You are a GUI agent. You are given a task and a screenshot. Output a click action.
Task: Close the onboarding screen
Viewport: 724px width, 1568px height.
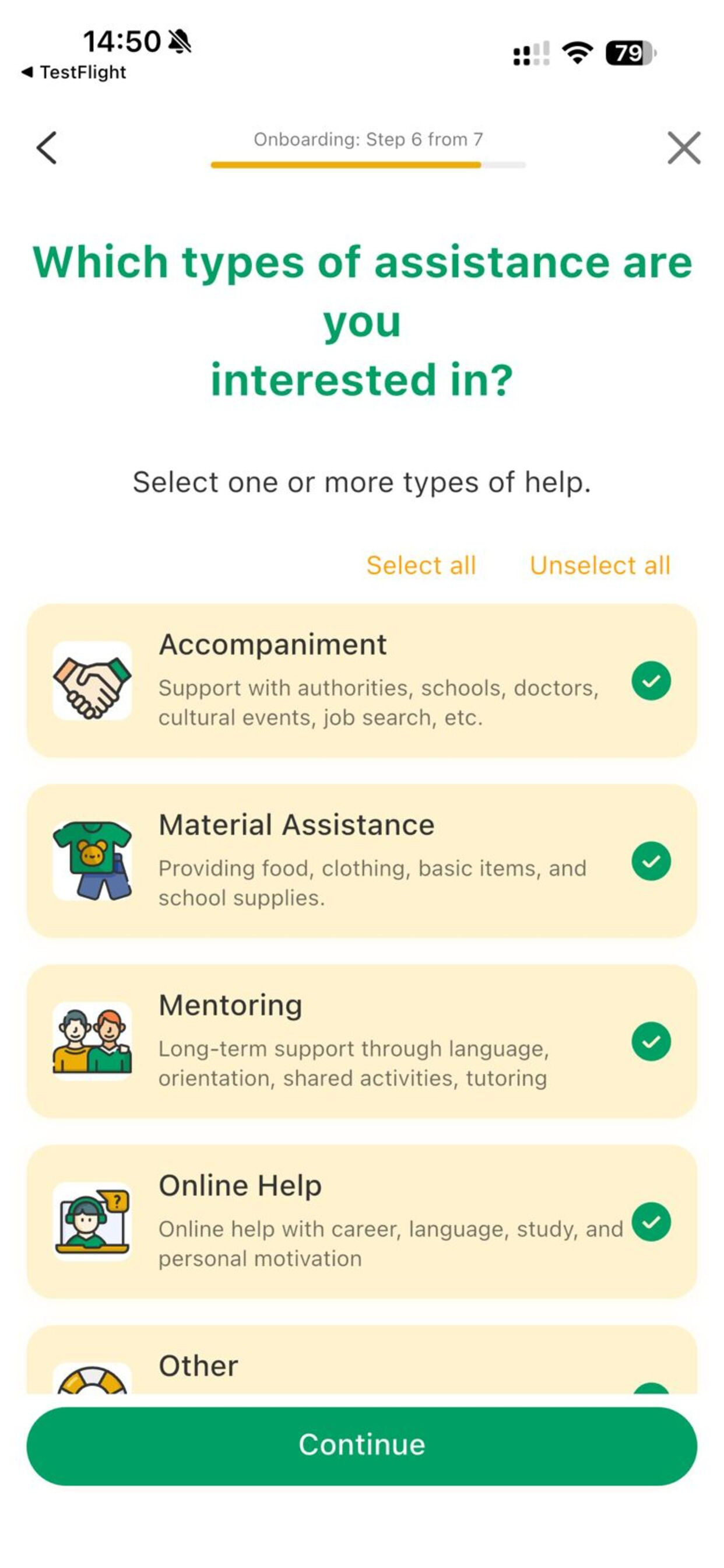pos(683,148)
